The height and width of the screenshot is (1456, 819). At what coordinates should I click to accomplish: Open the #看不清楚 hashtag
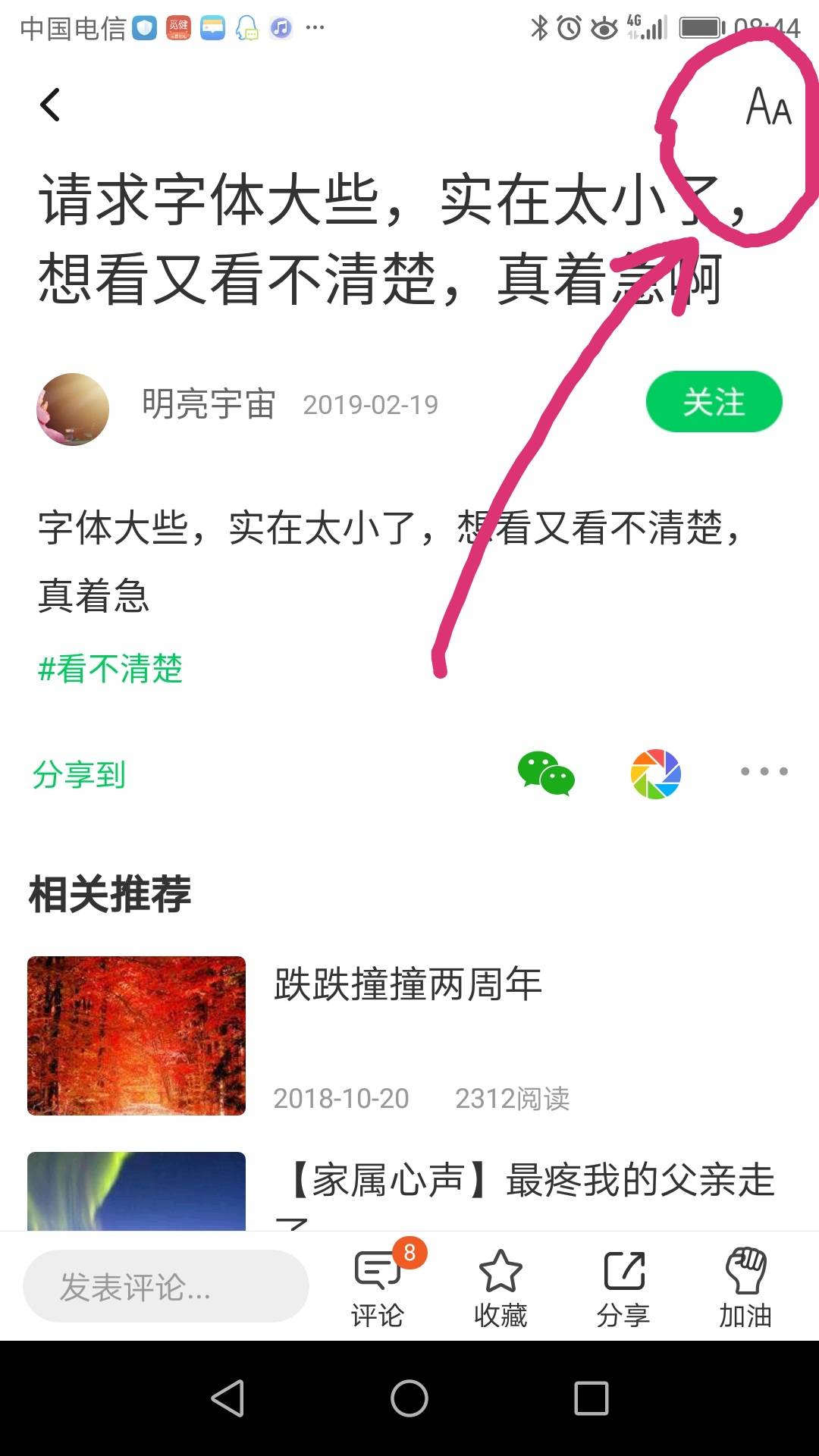click(111, 669)
